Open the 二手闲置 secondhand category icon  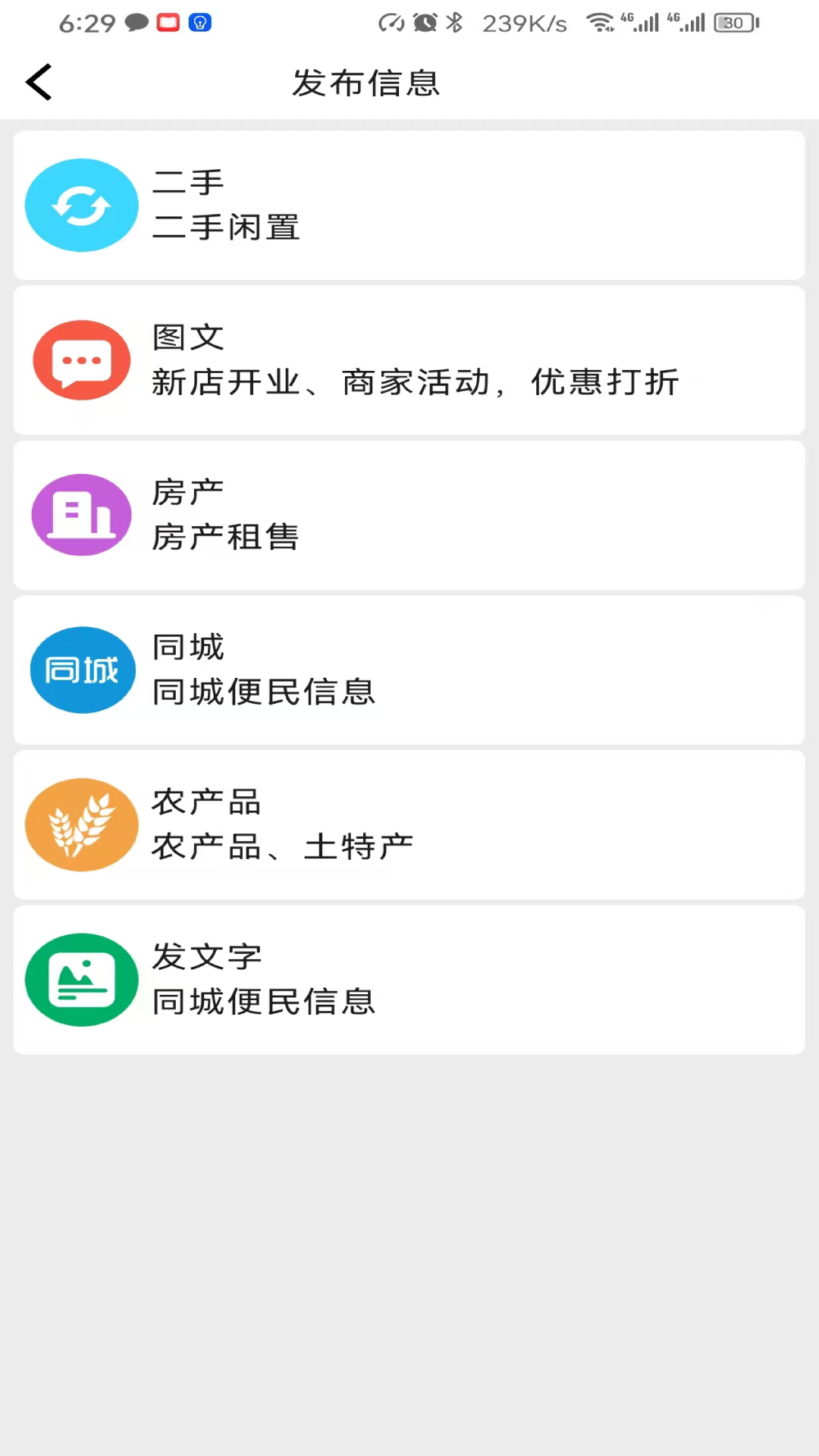[81, 205]
